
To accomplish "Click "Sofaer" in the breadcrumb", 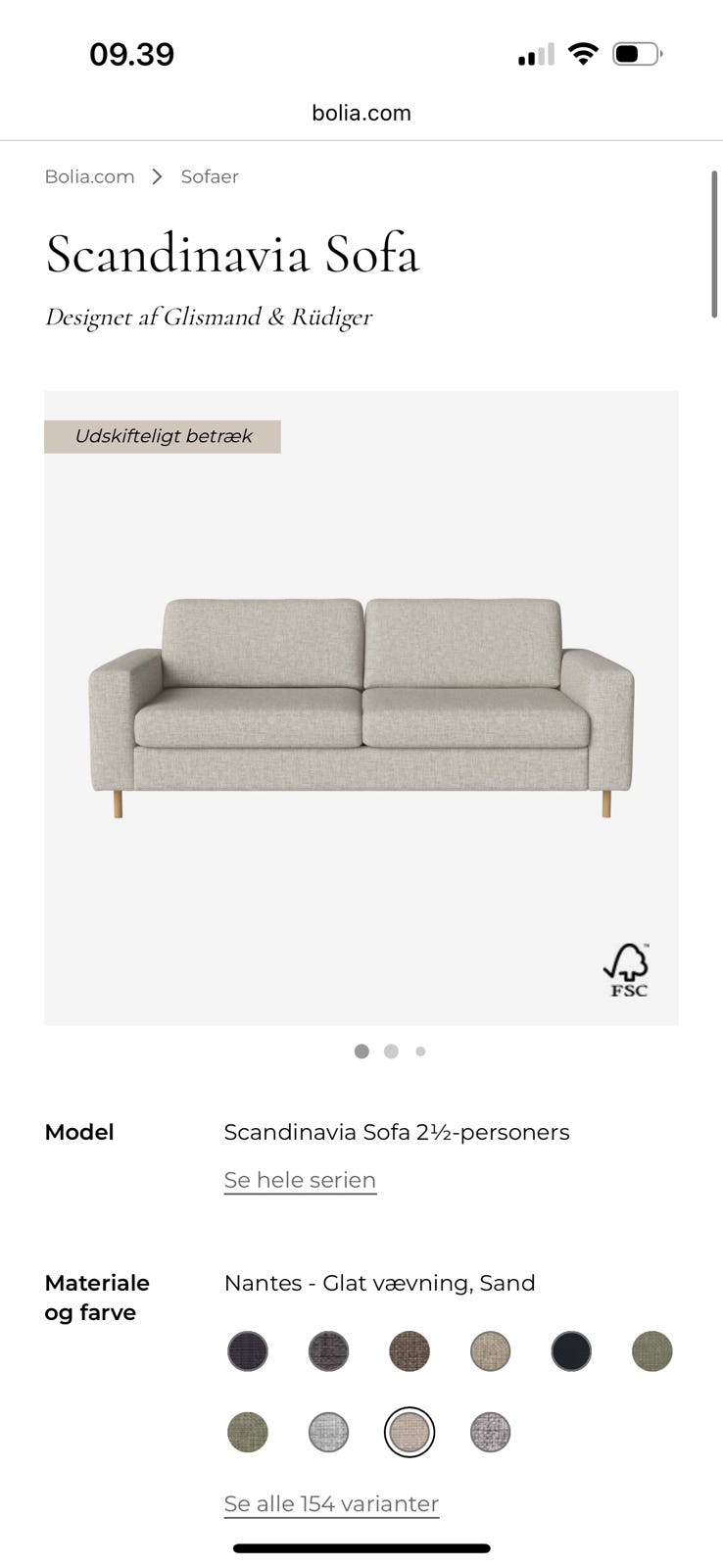I will pyautogui.click(x=209, y=176).
